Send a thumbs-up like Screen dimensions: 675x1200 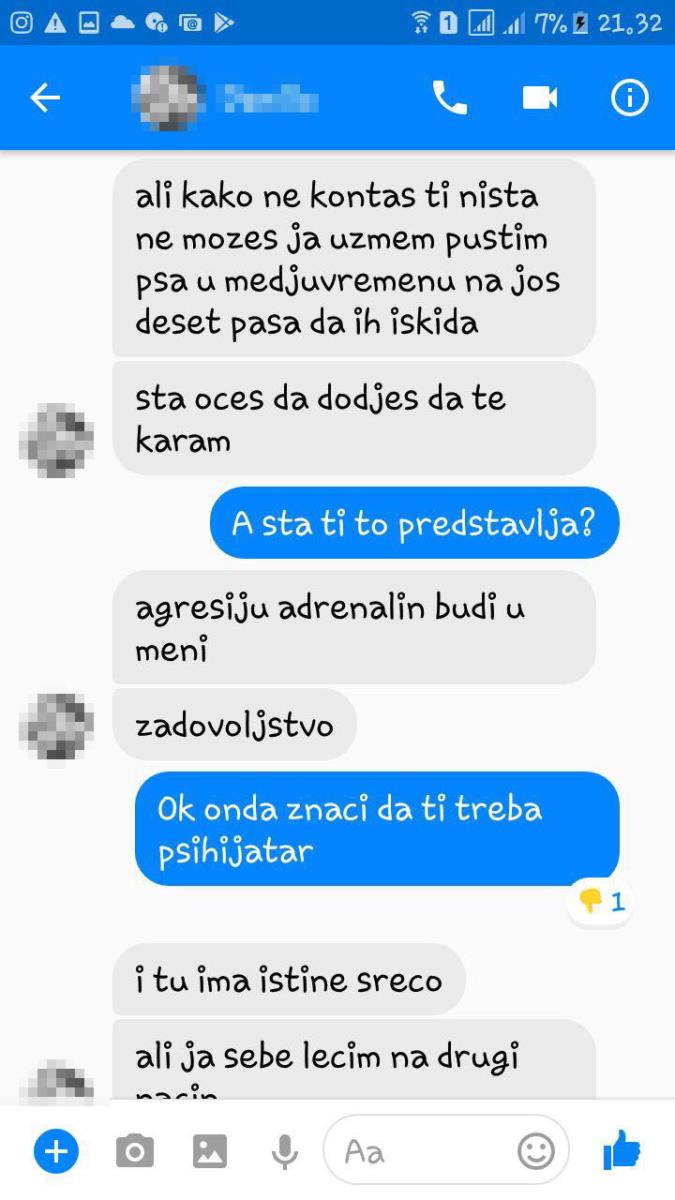tap(622, 1152)
